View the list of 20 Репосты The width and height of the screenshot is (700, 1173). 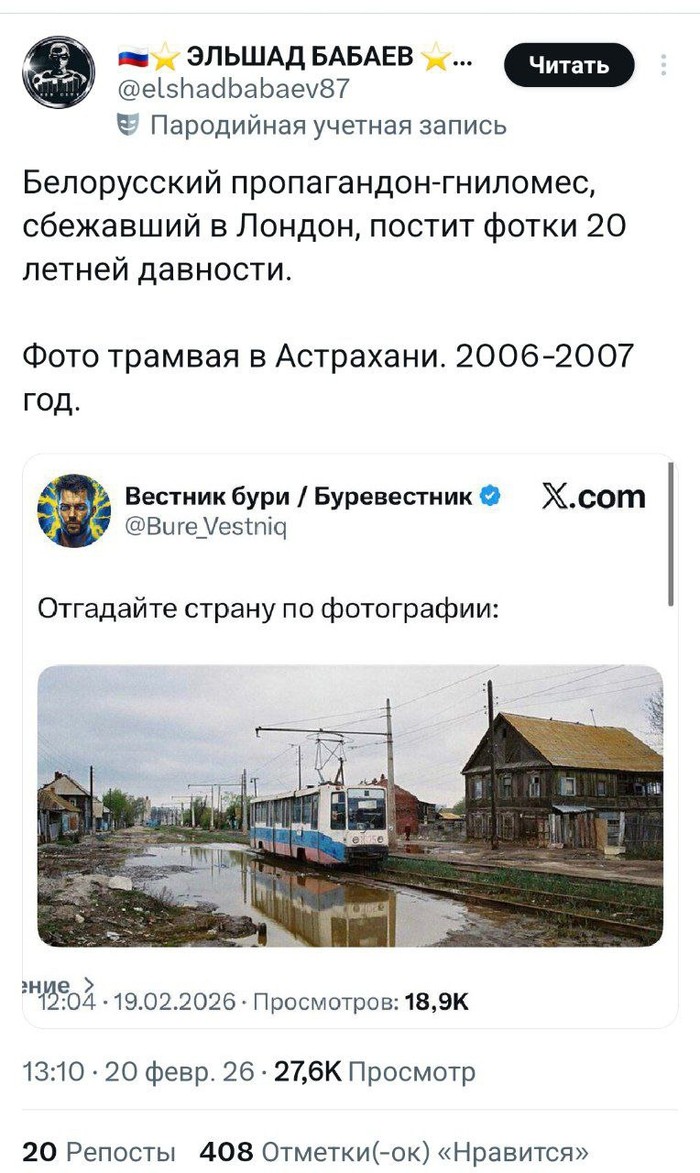point(99,1151)
